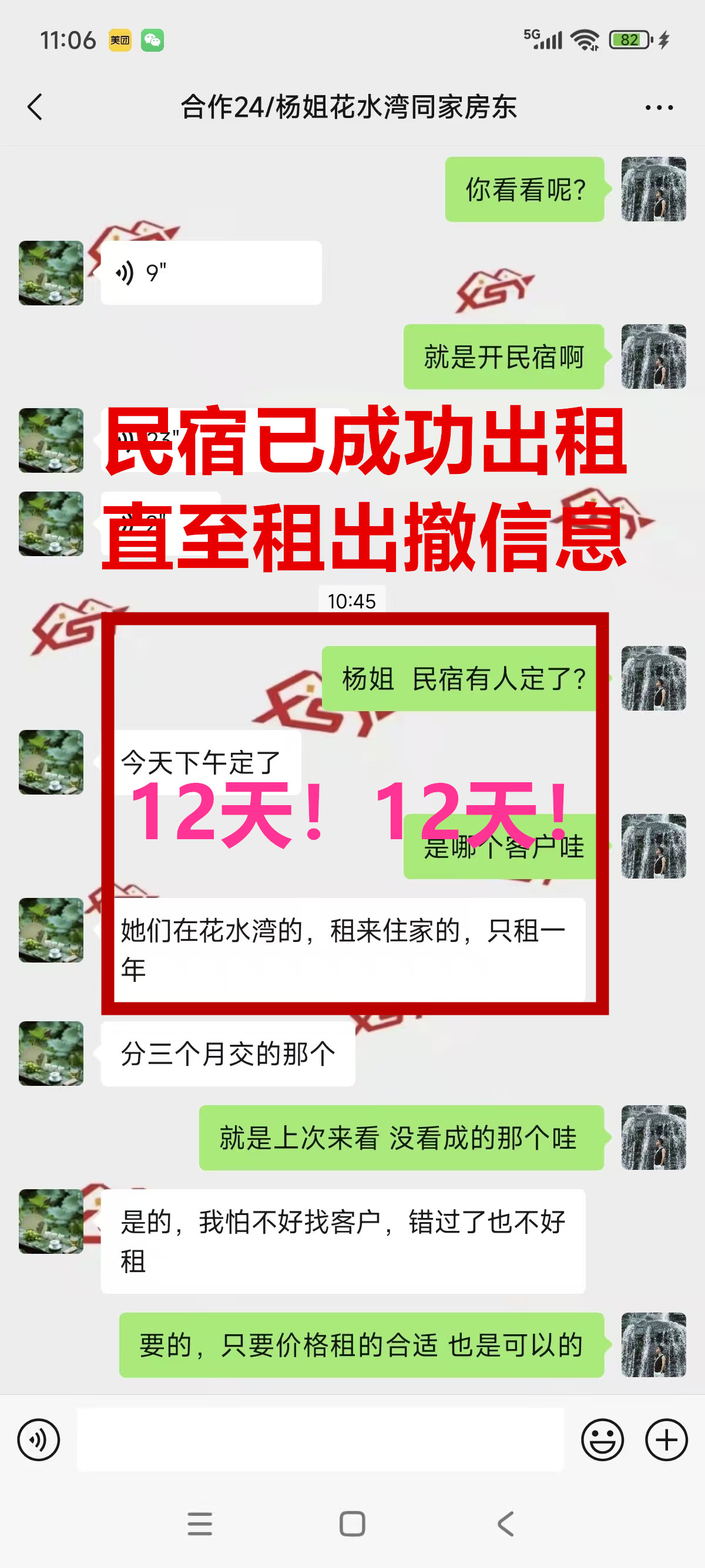Viewport: 705px width, 1568px height.
Task: Switch to voice input mode
Action: [x=38, y=1440]
